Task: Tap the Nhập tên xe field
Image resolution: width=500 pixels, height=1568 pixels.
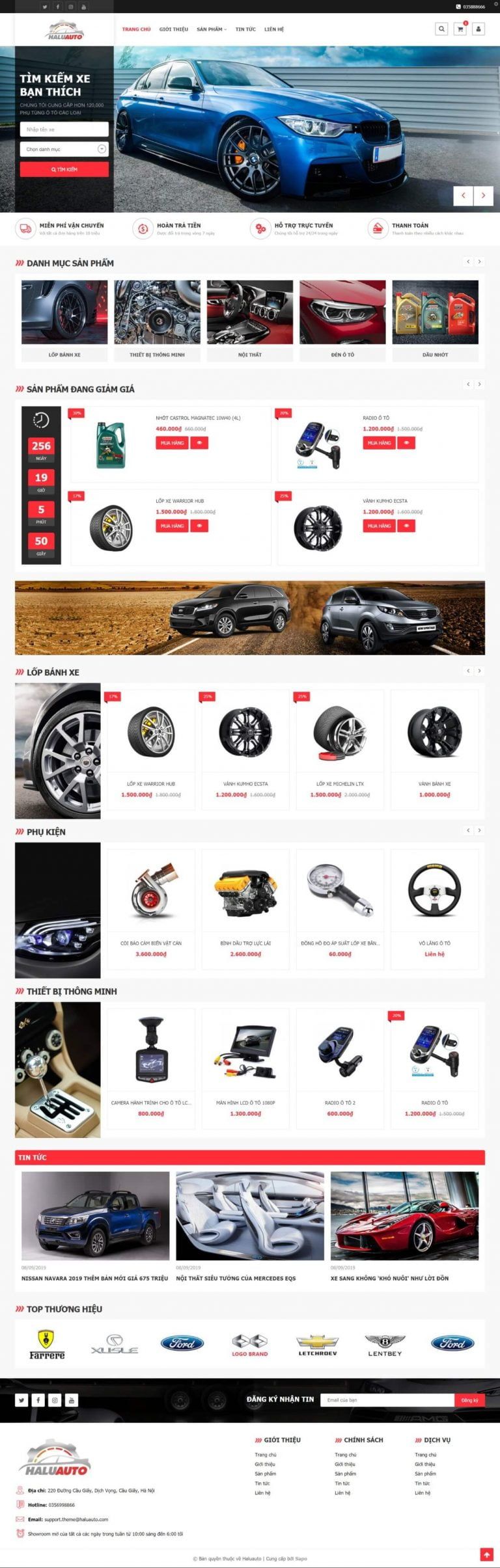Action: (64, 129)
